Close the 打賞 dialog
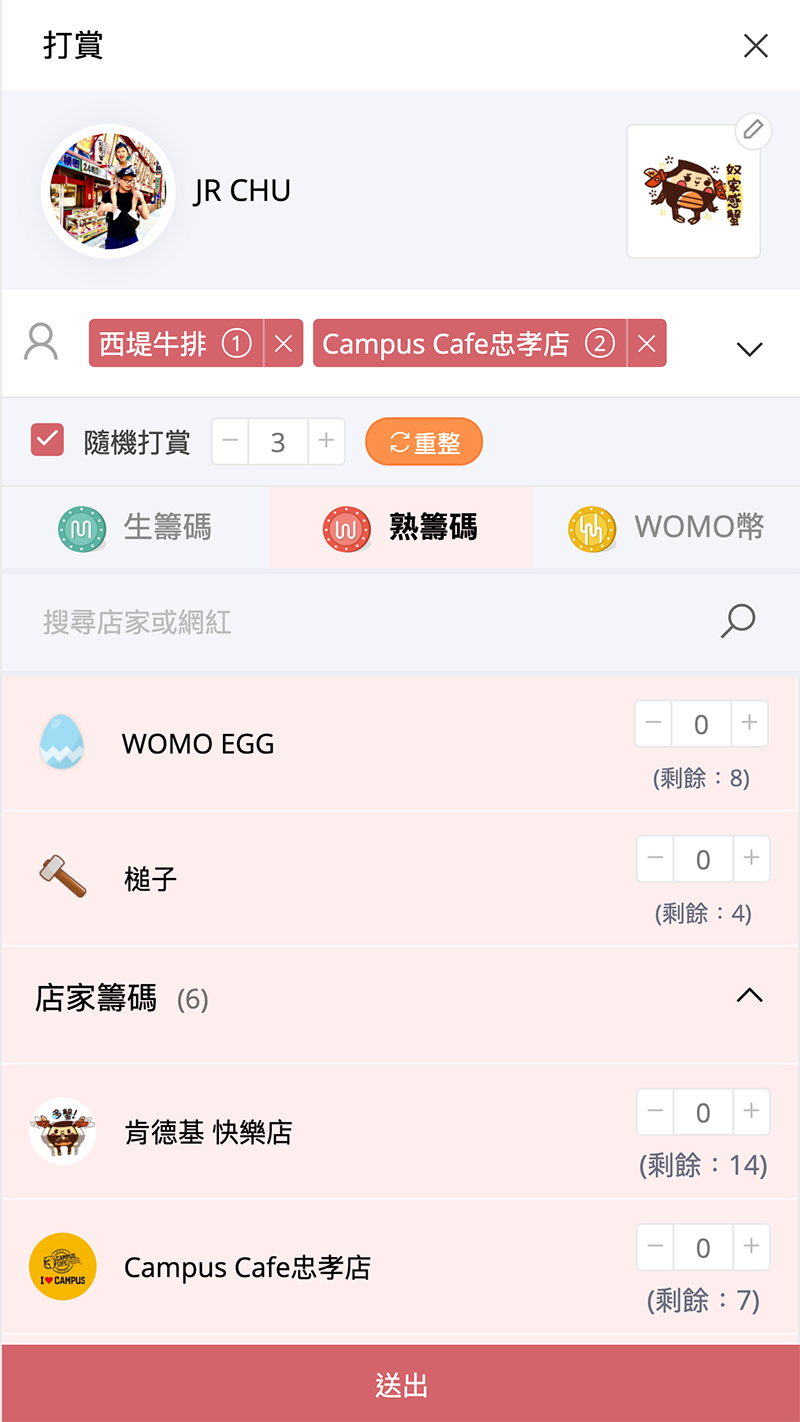The image size is (800, 1422). click(x=755, y=46)
